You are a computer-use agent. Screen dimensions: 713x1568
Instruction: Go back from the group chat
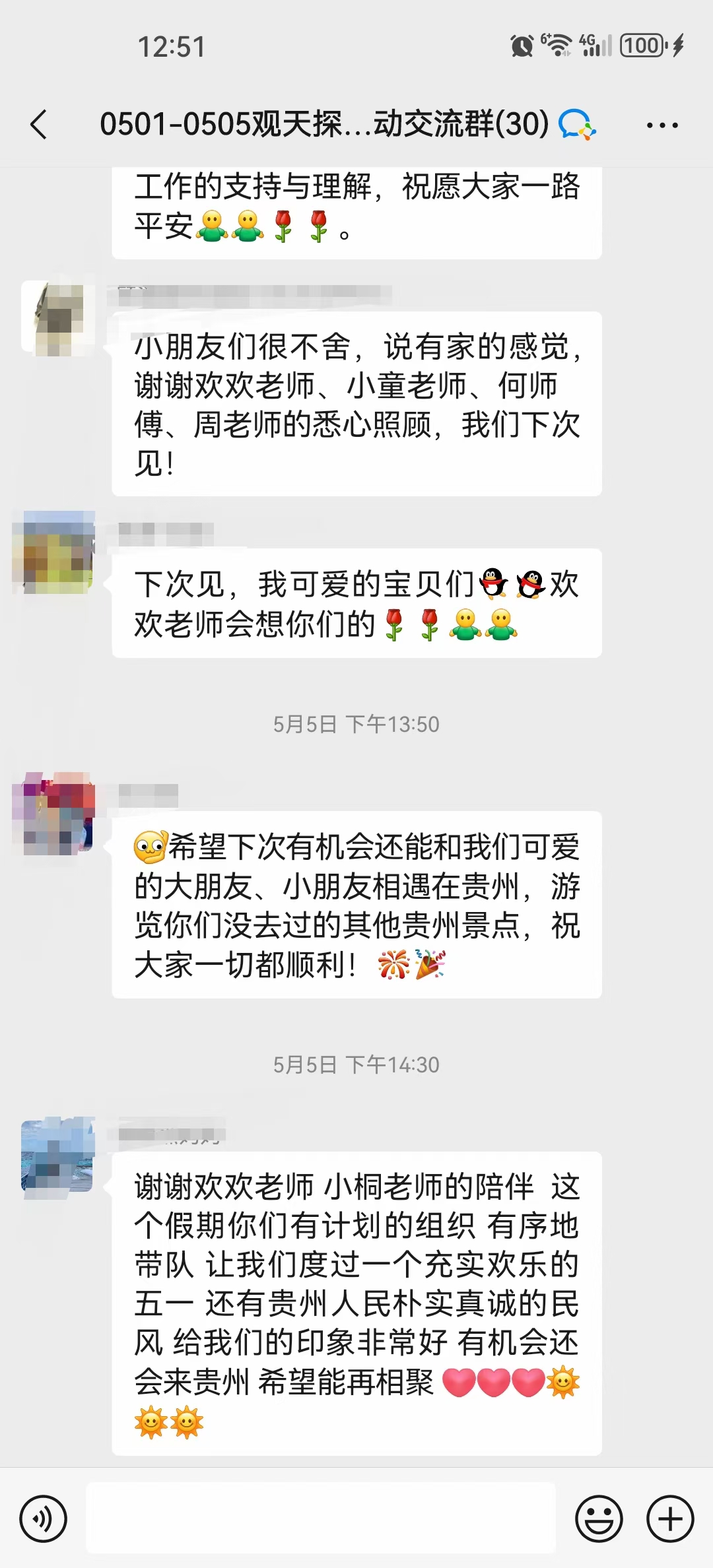pos(40,125)
